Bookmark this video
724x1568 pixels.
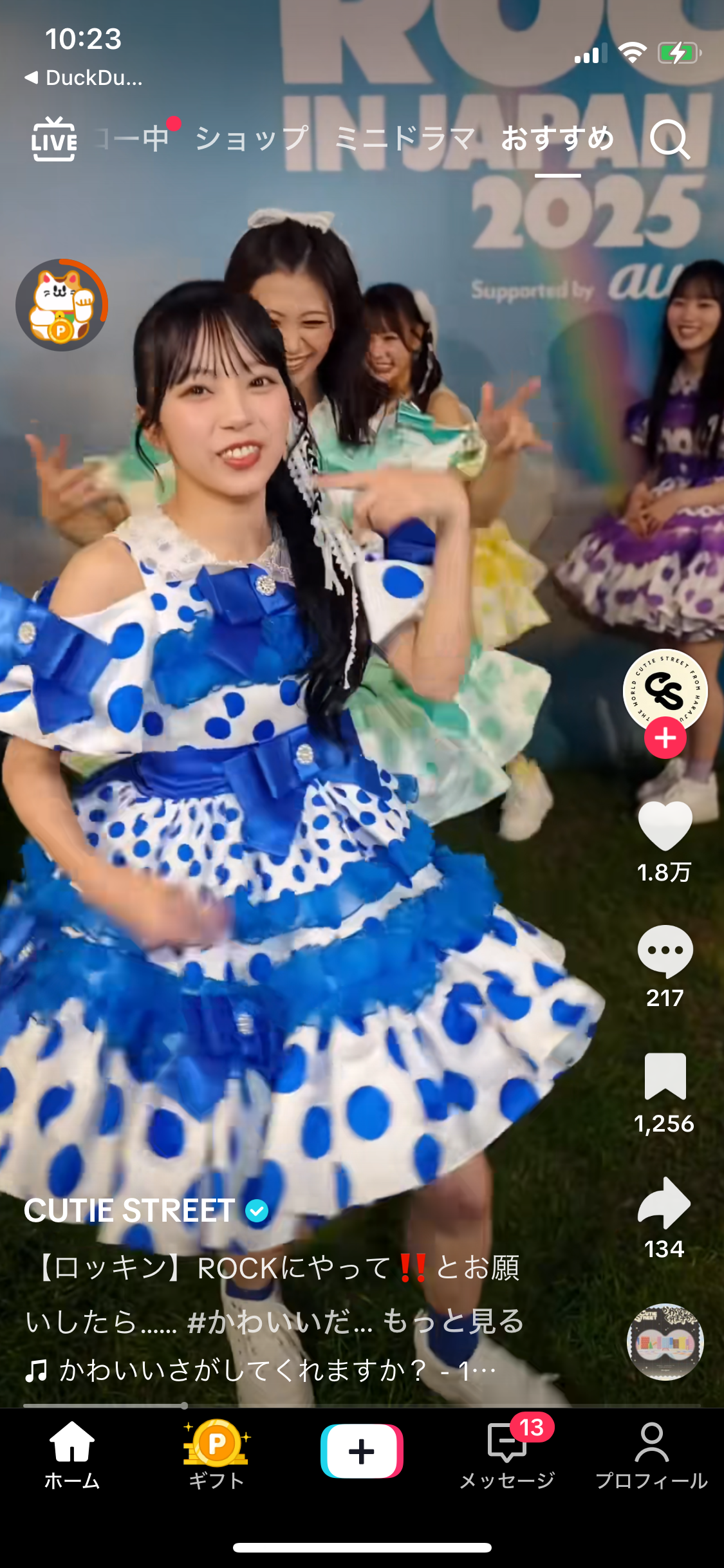[x=665, y=1076]
